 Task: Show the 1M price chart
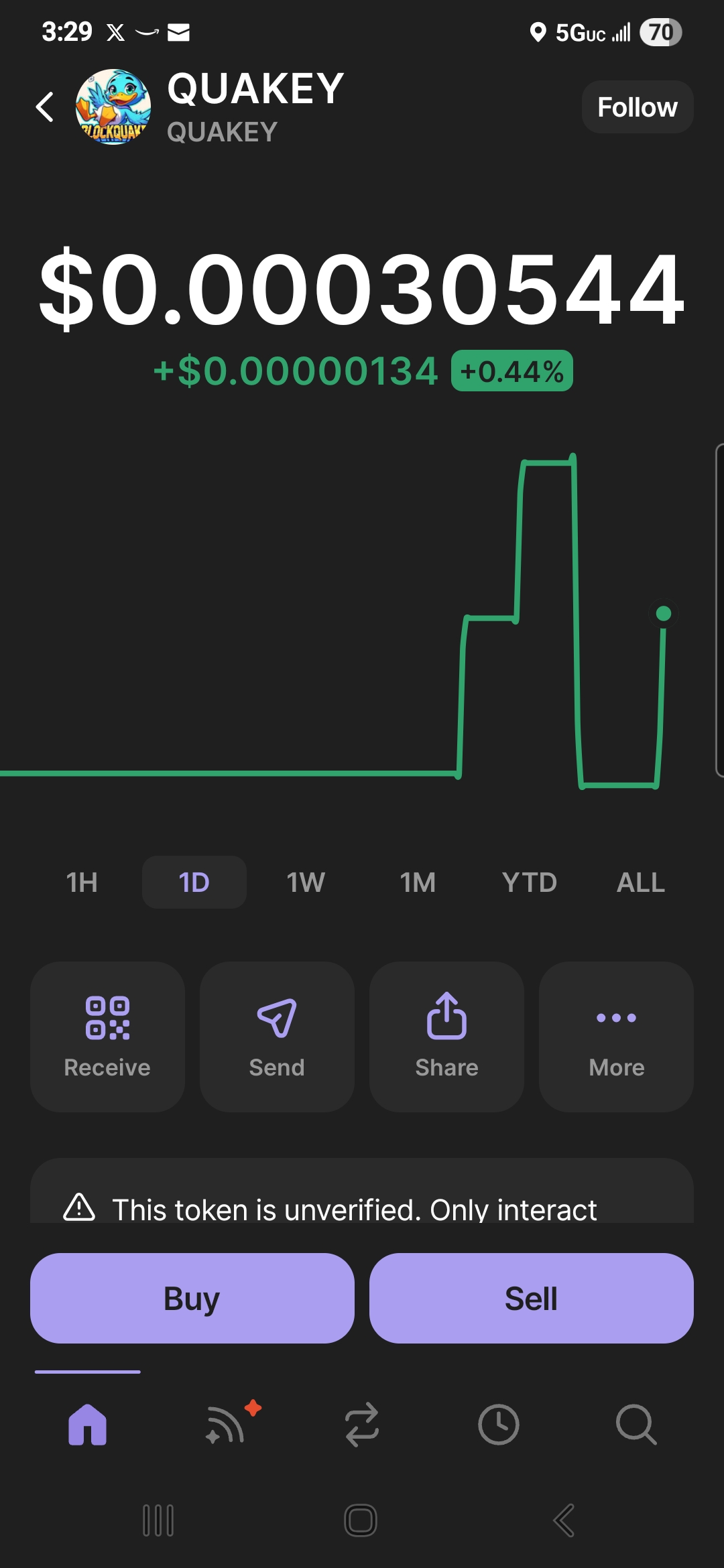coord(418,883)
